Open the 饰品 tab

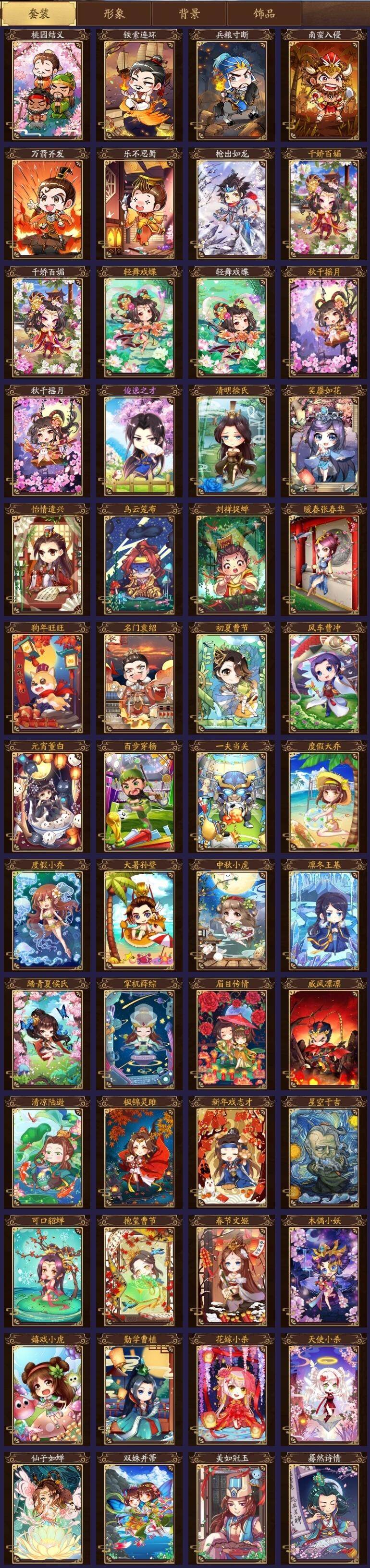point(264,13)
